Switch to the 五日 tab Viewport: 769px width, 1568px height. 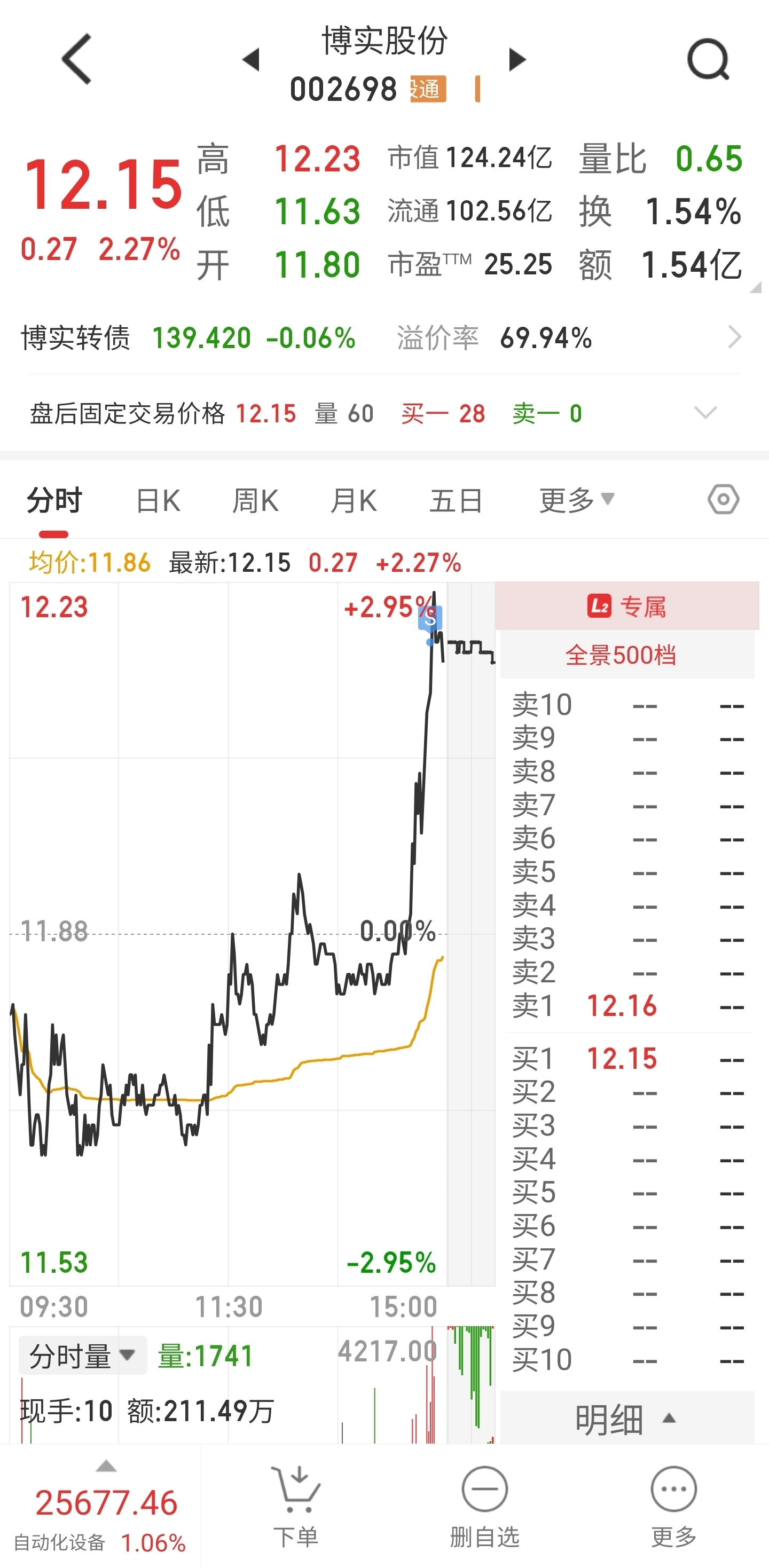(x=456, y=501)
